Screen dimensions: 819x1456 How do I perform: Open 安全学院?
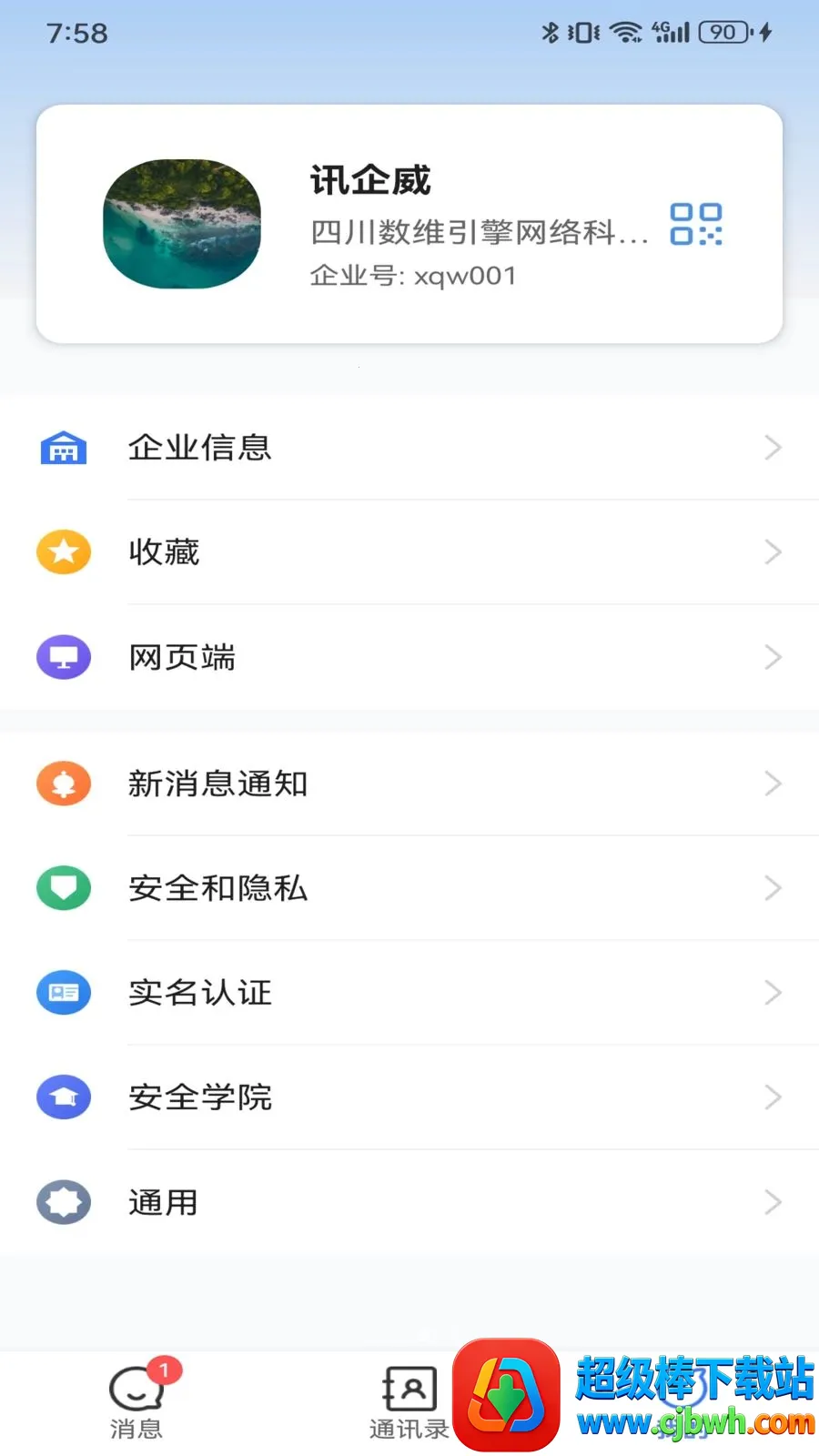[x=409, y=1097]
